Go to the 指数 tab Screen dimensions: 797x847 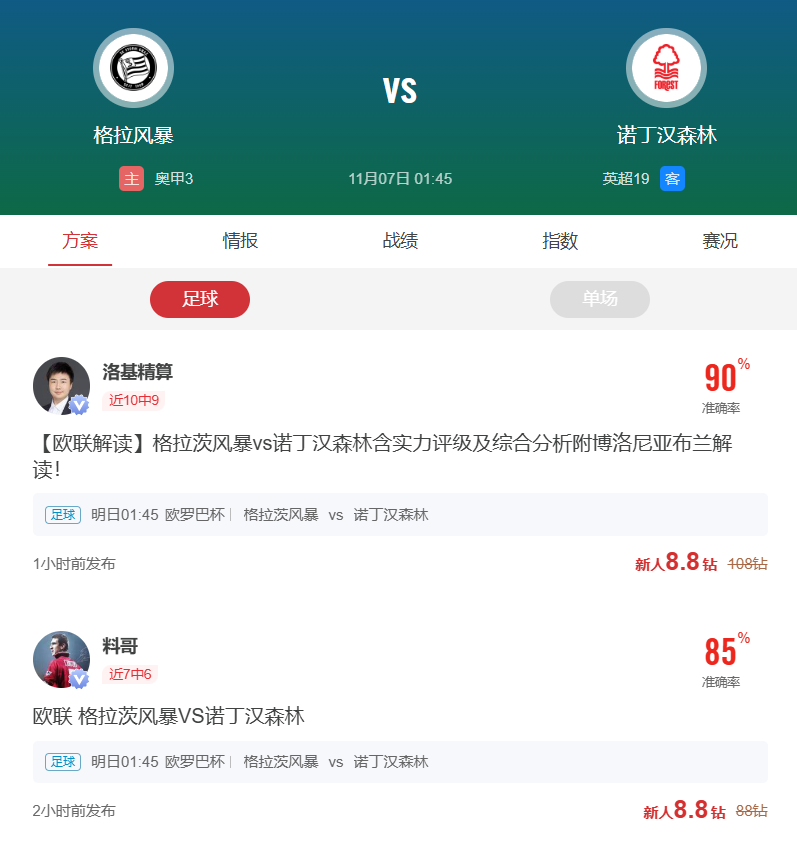tap(560, 241)
